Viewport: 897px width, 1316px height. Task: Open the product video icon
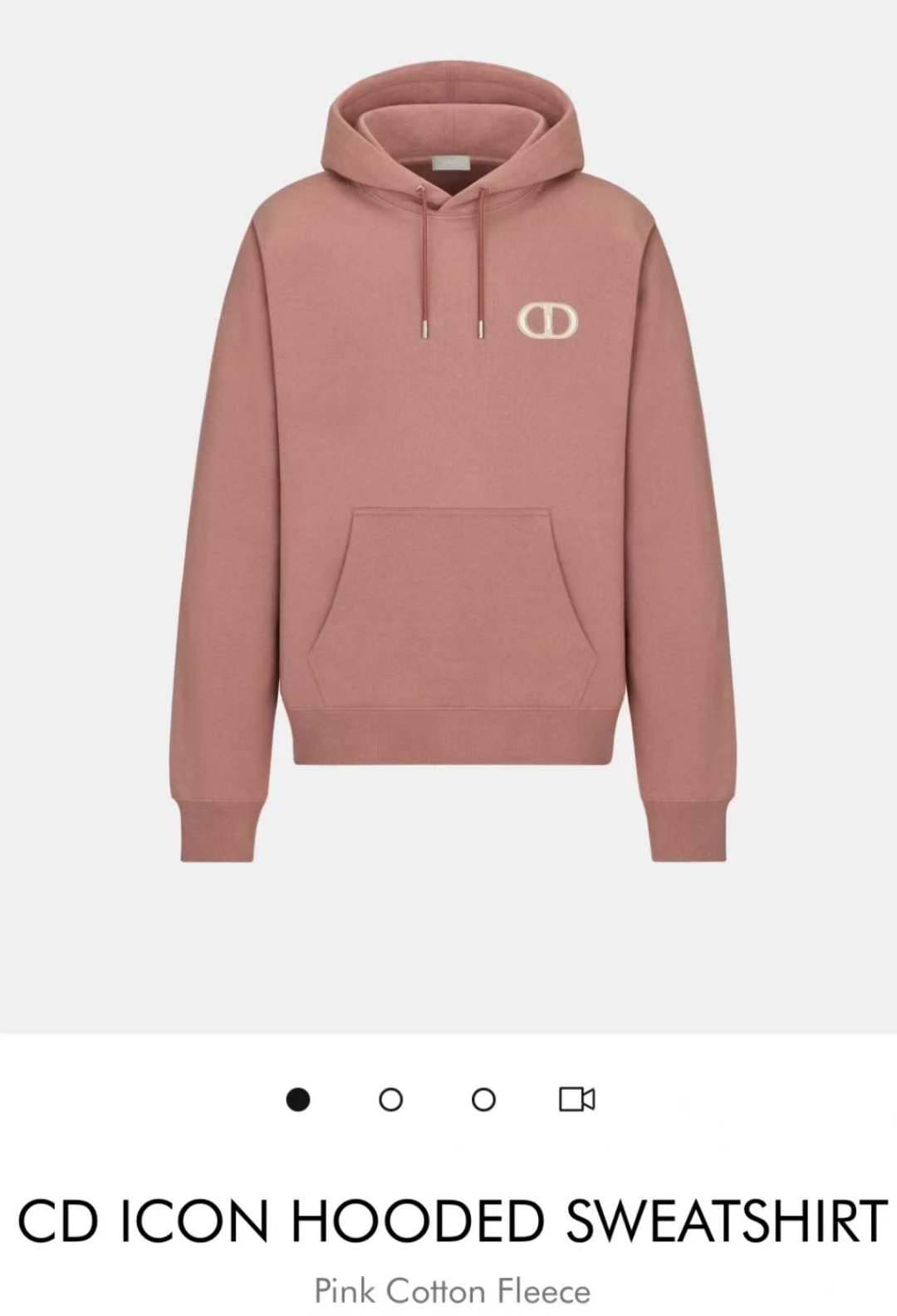[x=576, y=1099]
